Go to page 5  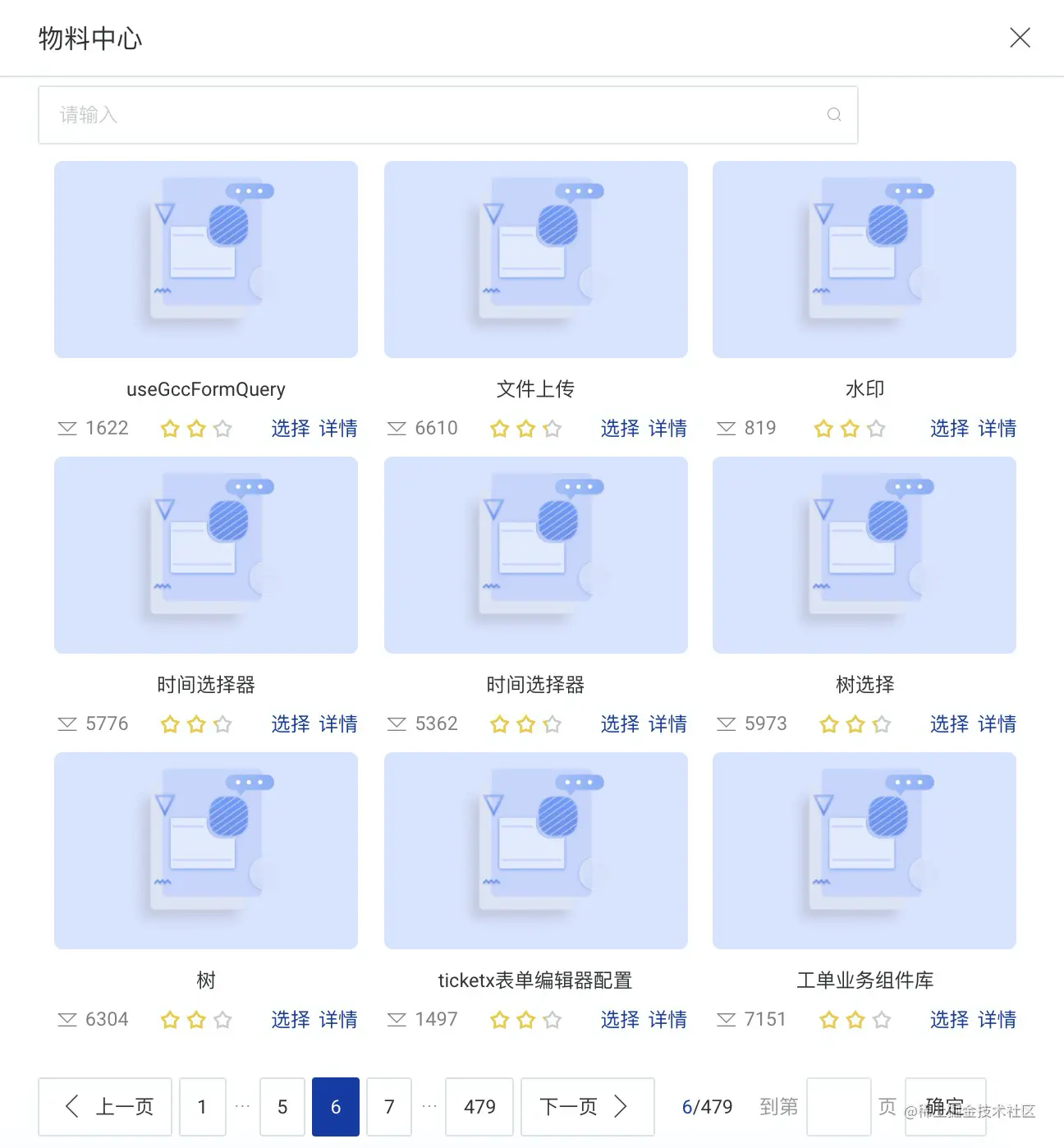(282, 1107)
